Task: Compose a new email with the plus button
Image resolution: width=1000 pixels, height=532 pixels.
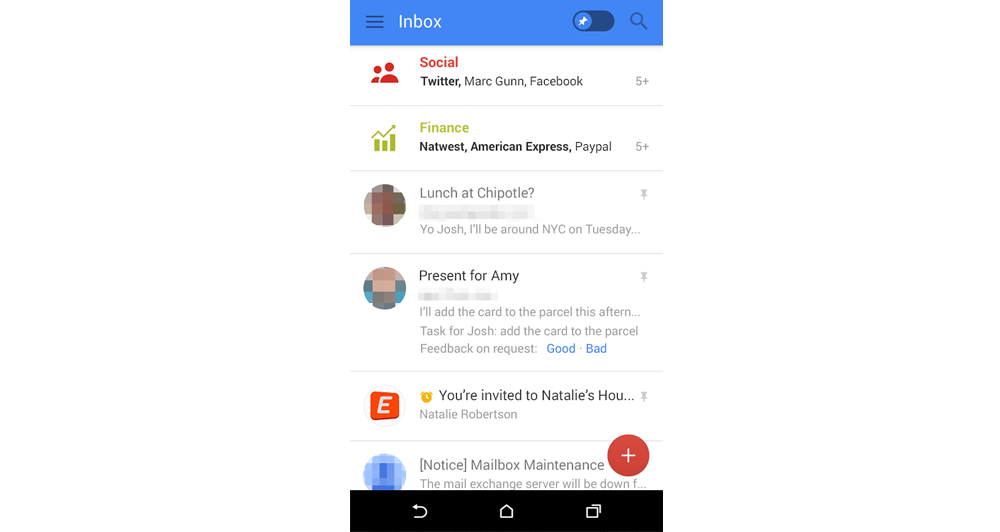Action: [x=628, y=456]
